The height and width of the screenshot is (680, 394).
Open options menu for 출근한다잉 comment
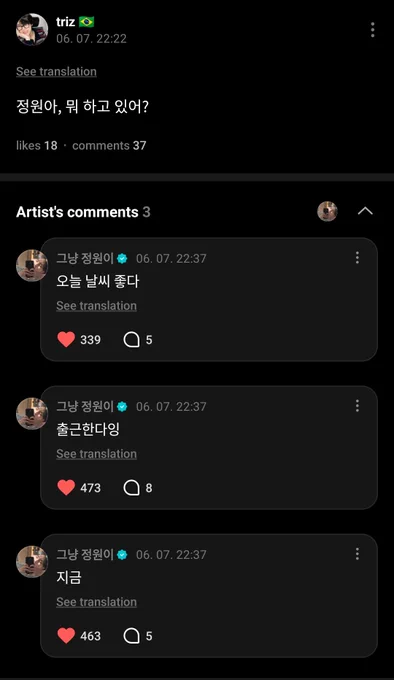[357, 406]
